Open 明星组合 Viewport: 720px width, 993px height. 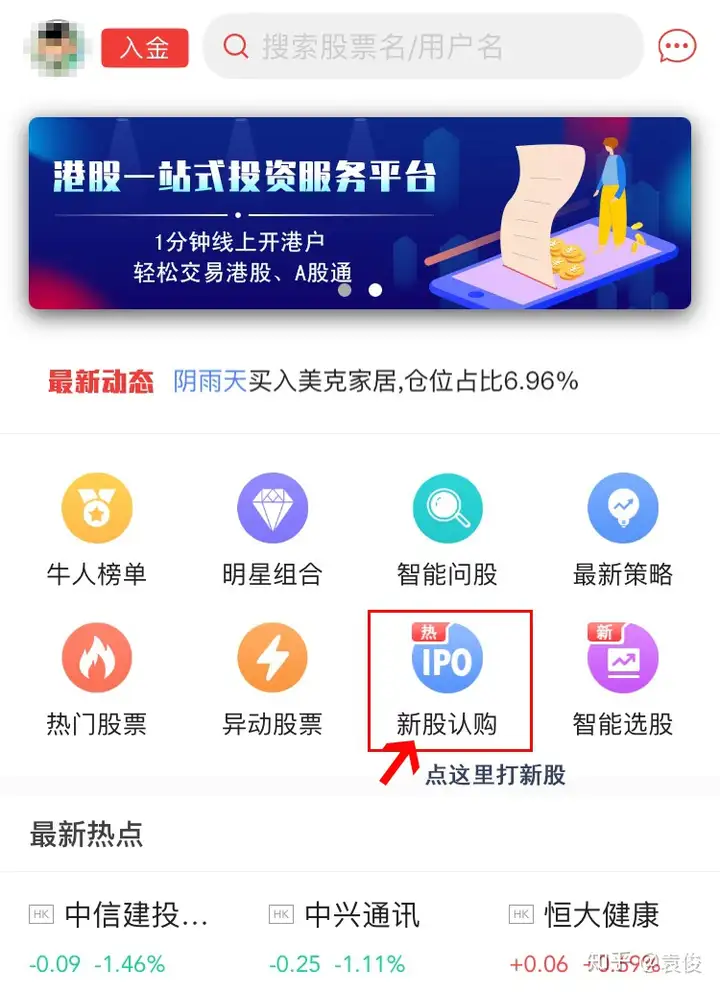pos(272,529)
